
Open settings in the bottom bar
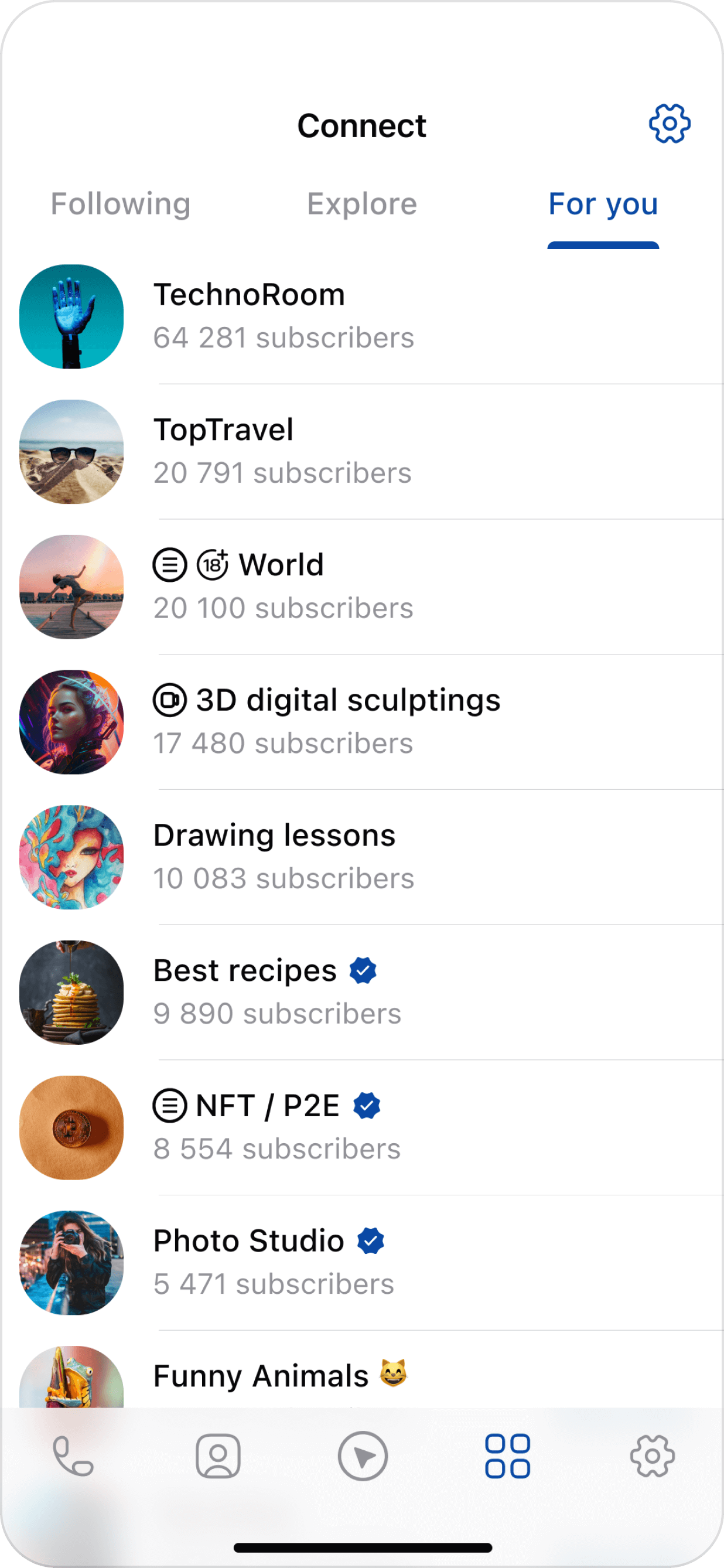pos(652,1456)
